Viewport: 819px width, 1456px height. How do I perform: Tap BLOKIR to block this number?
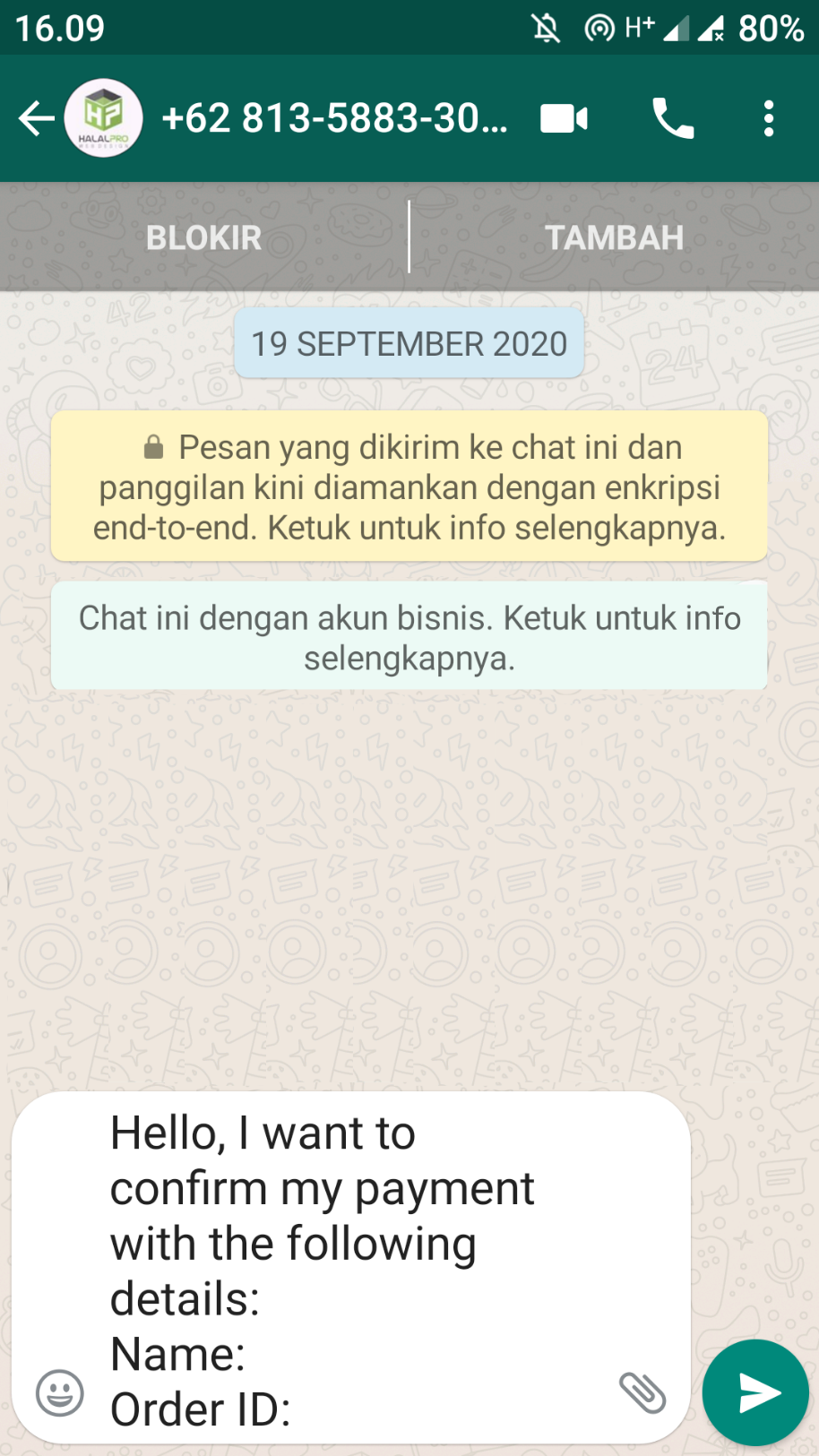[203, 237]
